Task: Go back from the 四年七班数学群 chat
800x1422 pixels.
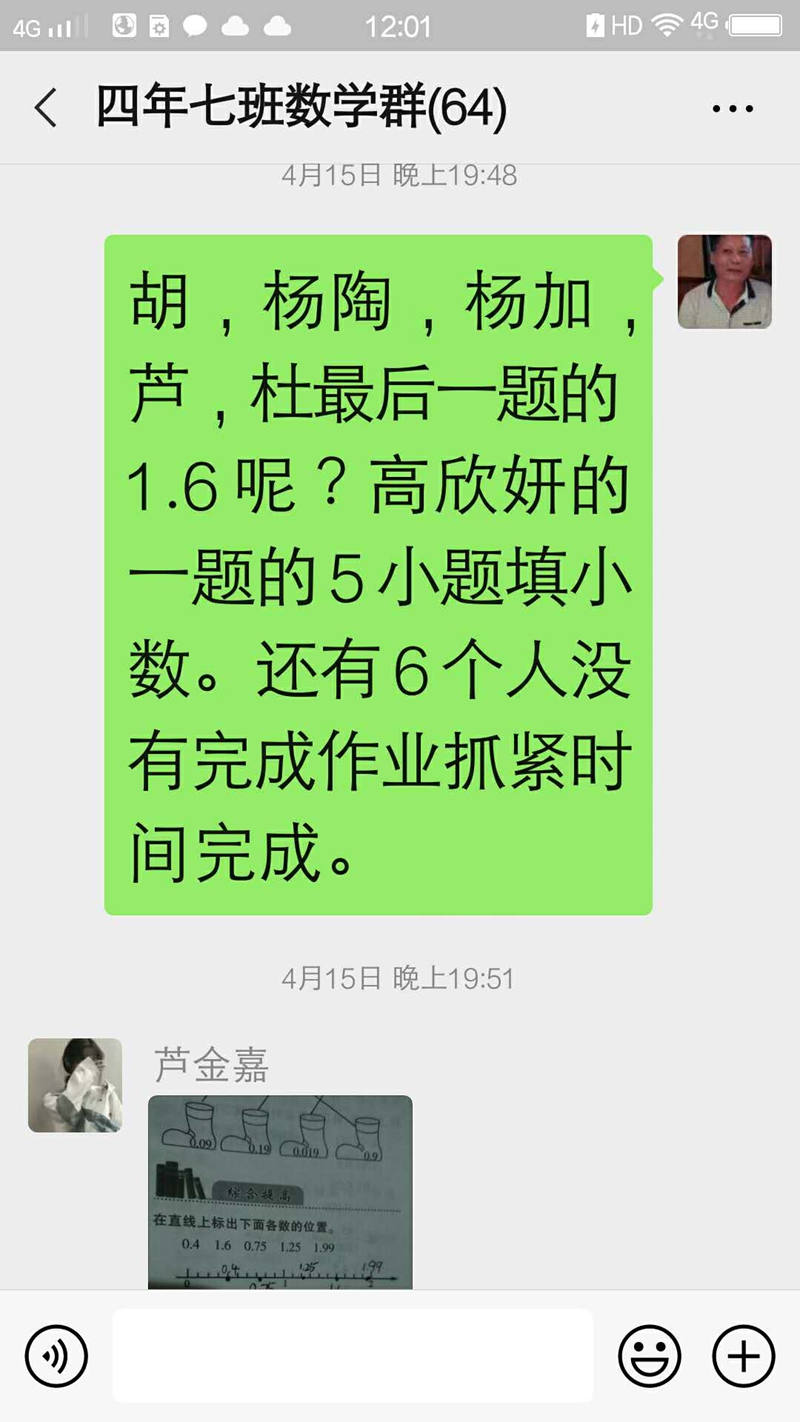Action: pos(45,107)
